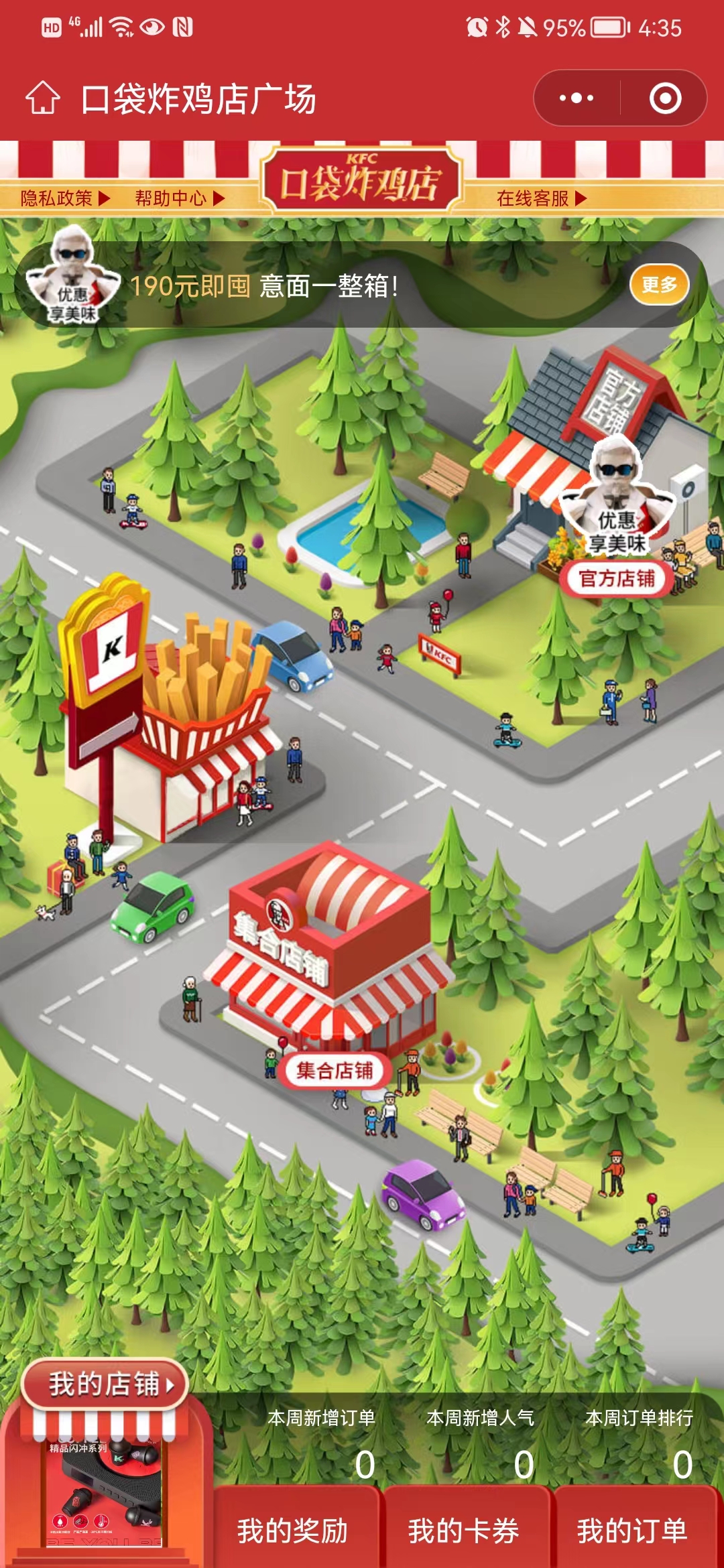Enter the 集合店铺 store

click(x=335, y=1070)
